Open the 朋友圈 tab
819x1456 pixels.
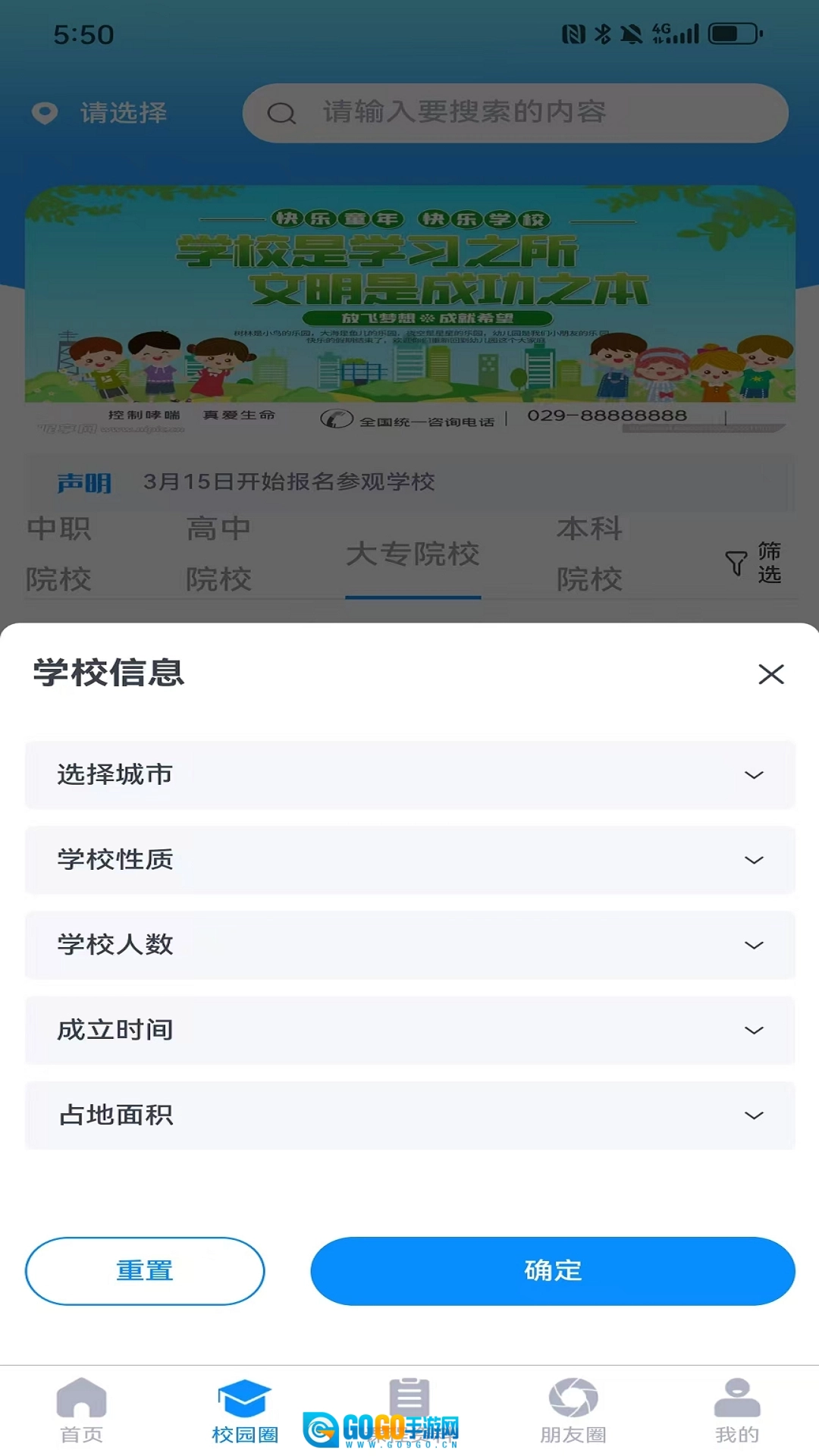click(x=573, y=1410)
